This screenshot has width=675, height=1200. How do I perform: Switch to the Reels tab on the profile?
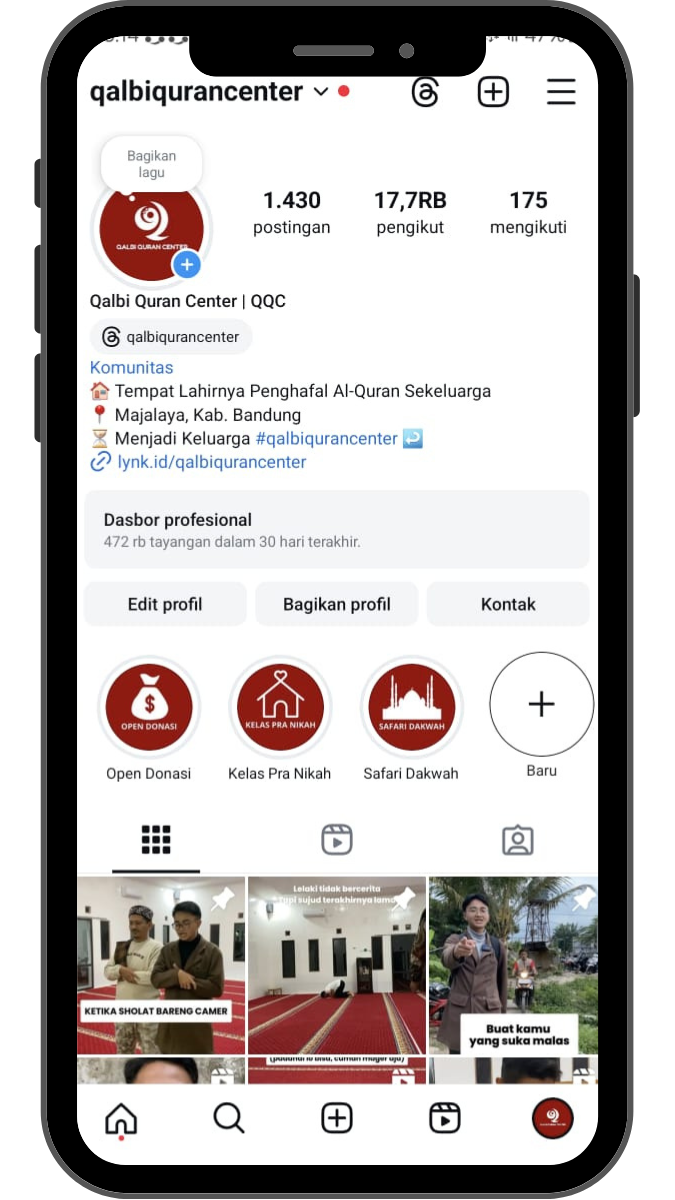pos(337,840)
